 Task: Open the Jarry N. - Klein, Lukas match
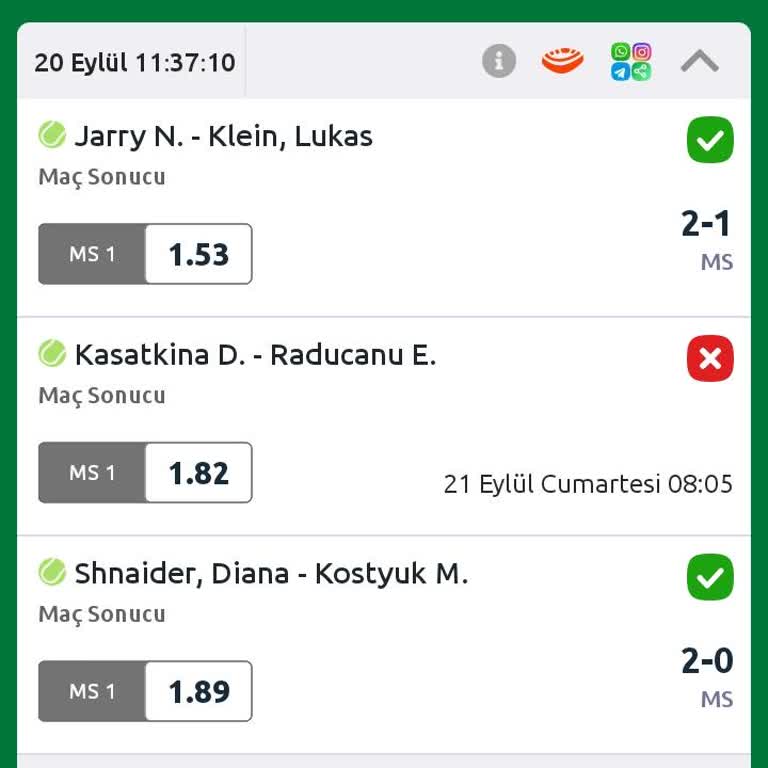(x=223, y=137)
